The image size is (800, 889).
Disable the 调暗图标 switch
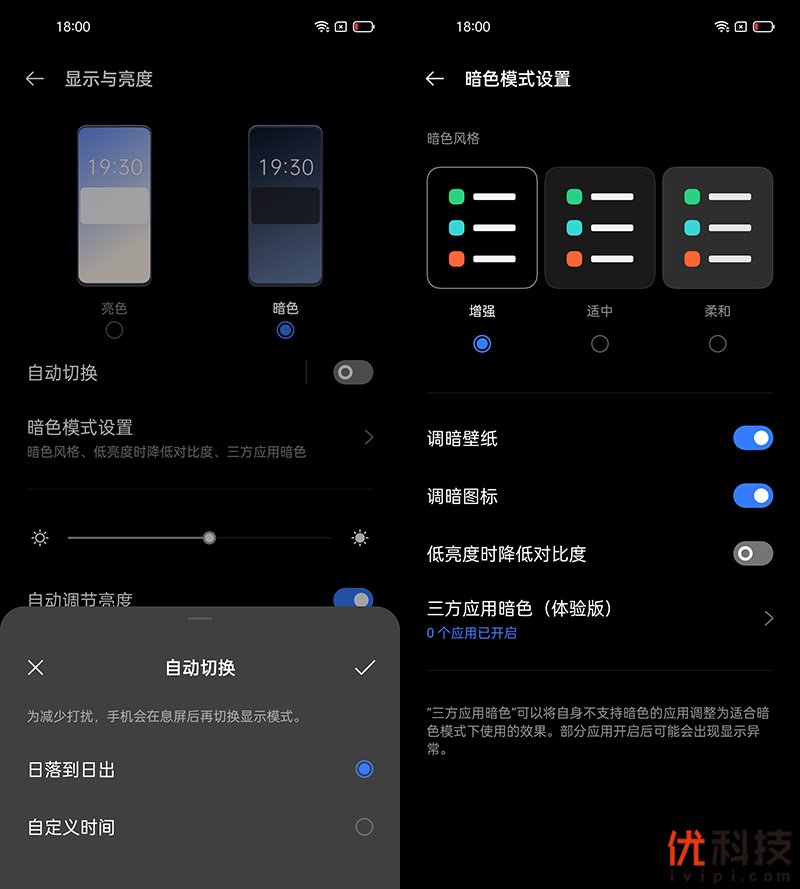752,496
